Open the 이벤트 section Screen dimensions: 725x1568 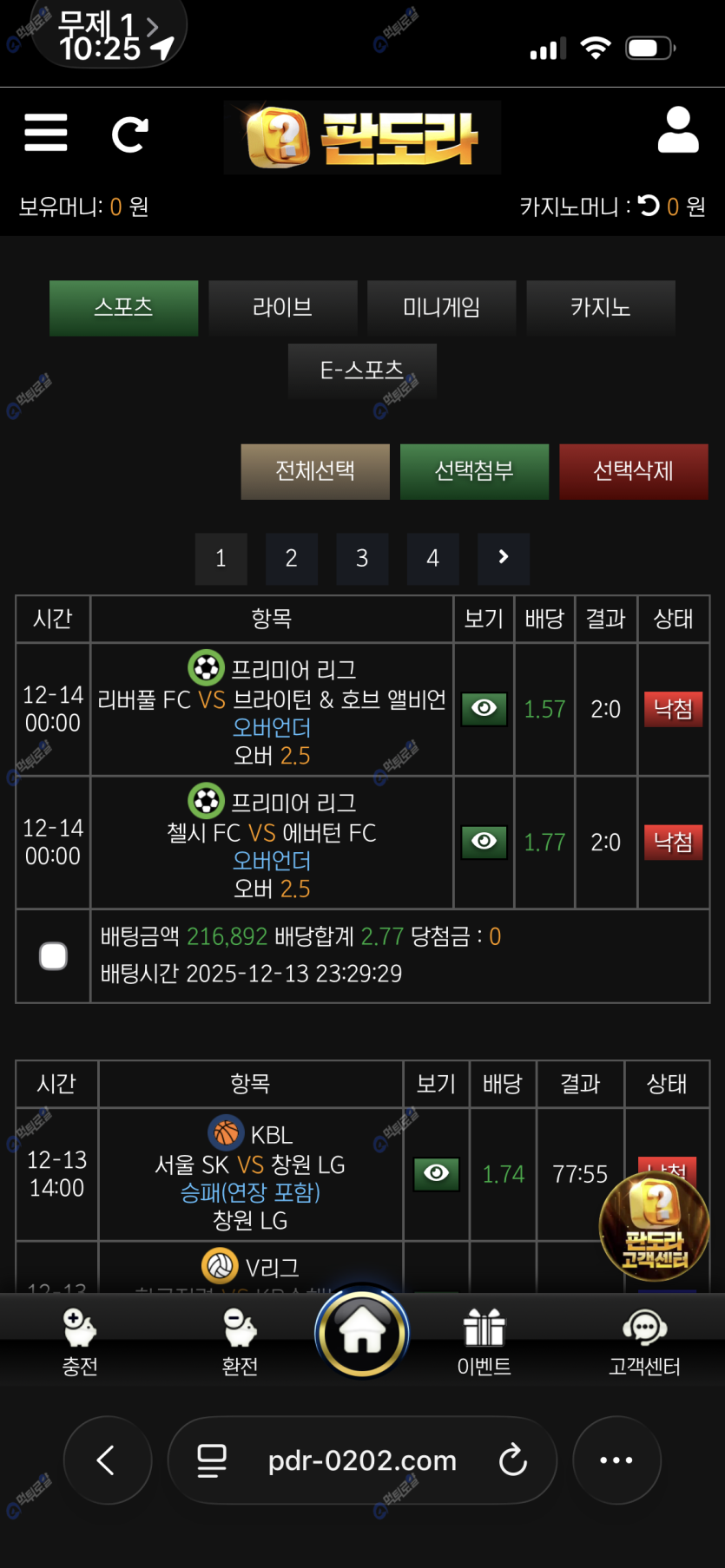[484, 1341]
